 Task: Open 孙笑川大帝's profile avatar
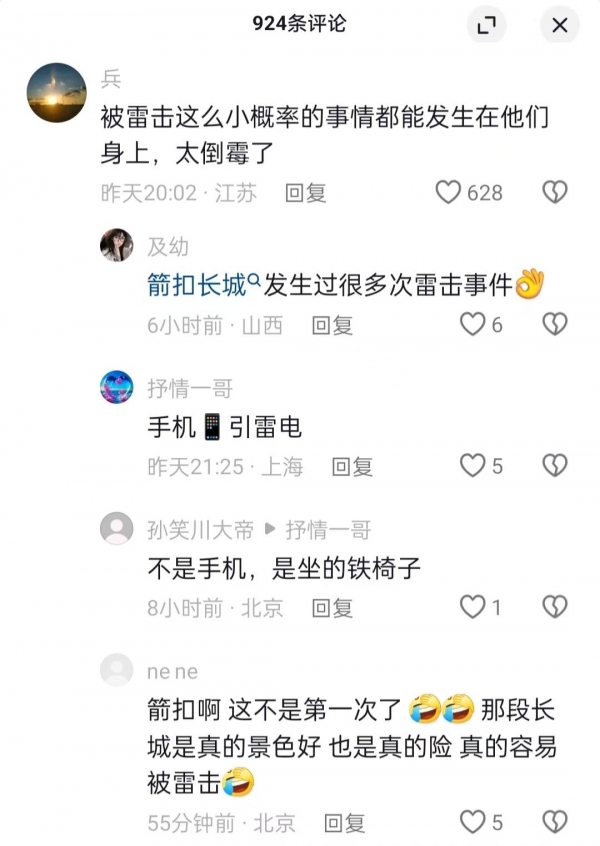coord(117,528)
